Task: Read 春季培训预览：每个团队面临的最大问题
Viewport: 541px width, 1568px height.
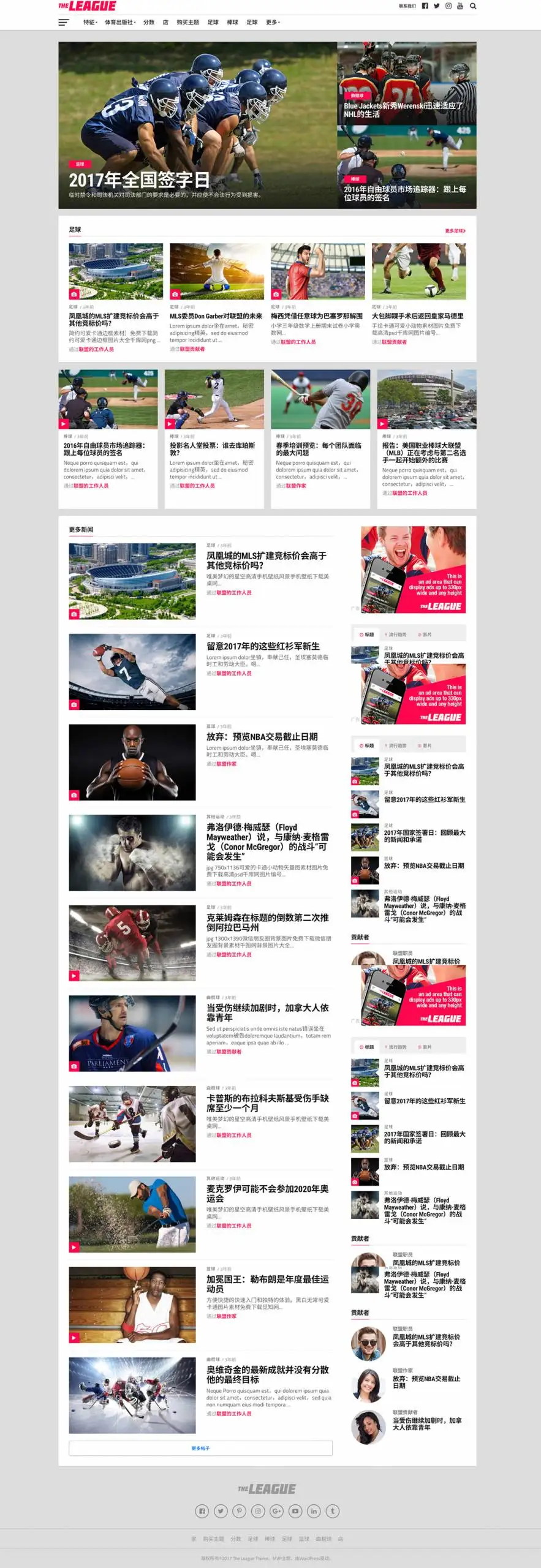Action: pyautogui.click(x=319, y=449)
